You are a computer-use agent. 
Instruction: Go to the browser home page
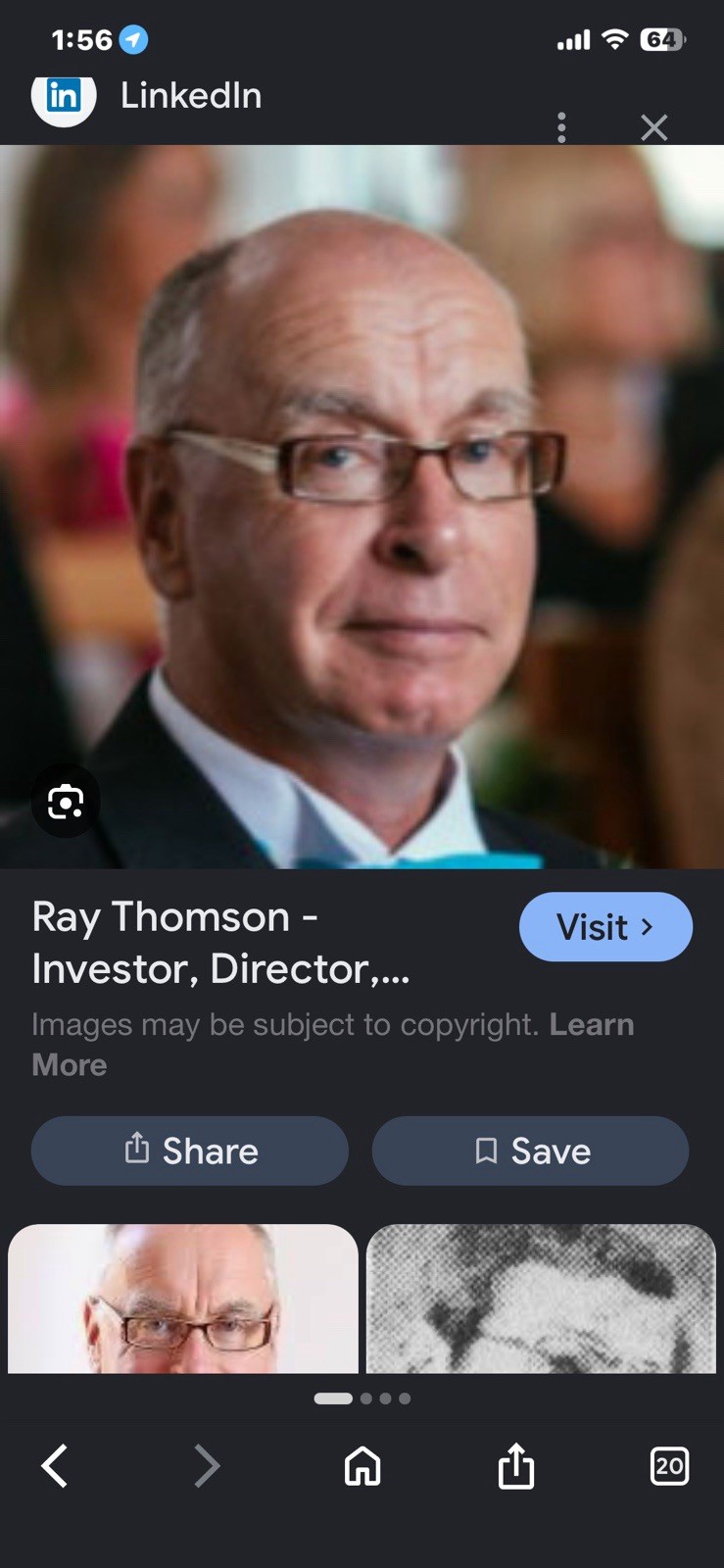pyautogui.click(x=362, y=1466)
